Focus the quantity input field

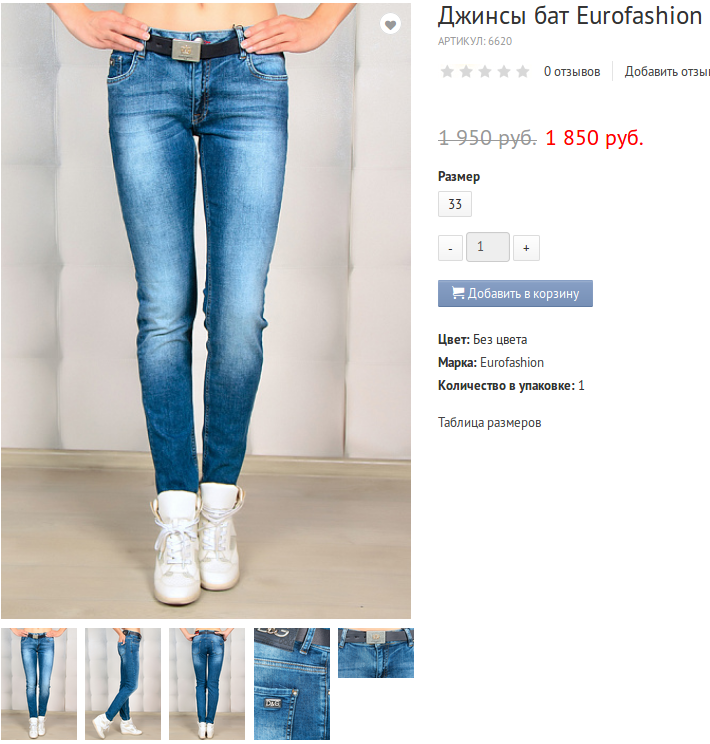(487, 247)
